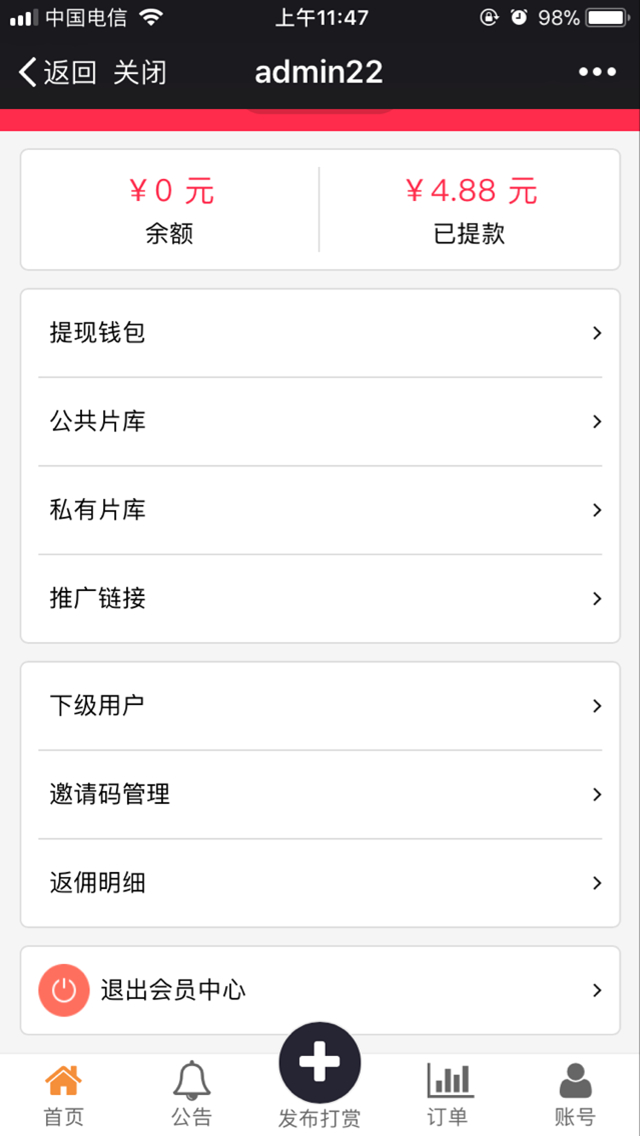Open 邀请码管理
Viewport: 640px width, 1136px height.
[320, 795]
